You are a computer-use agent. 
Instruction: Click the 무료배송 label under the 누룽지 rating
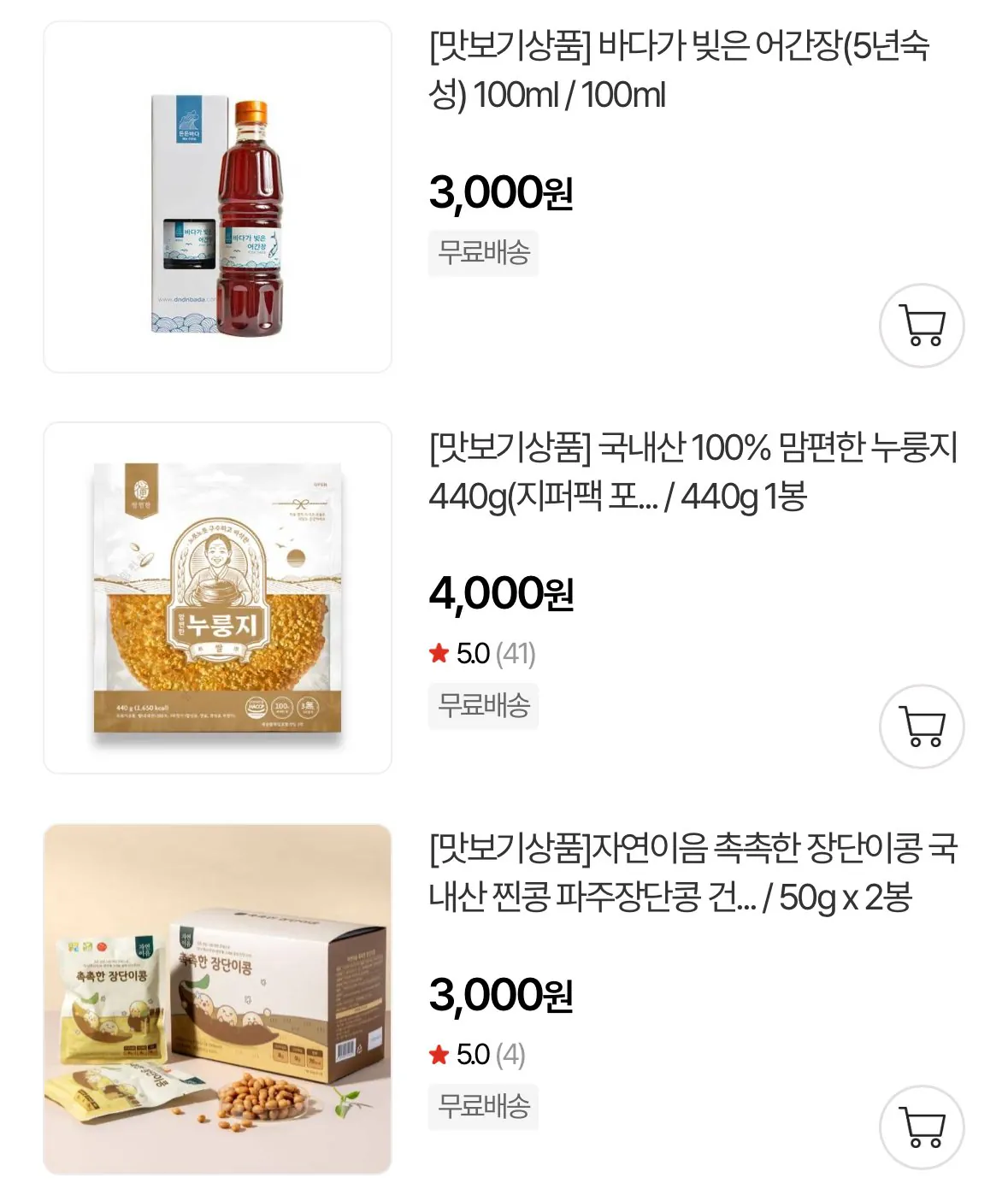coord(483,705)
